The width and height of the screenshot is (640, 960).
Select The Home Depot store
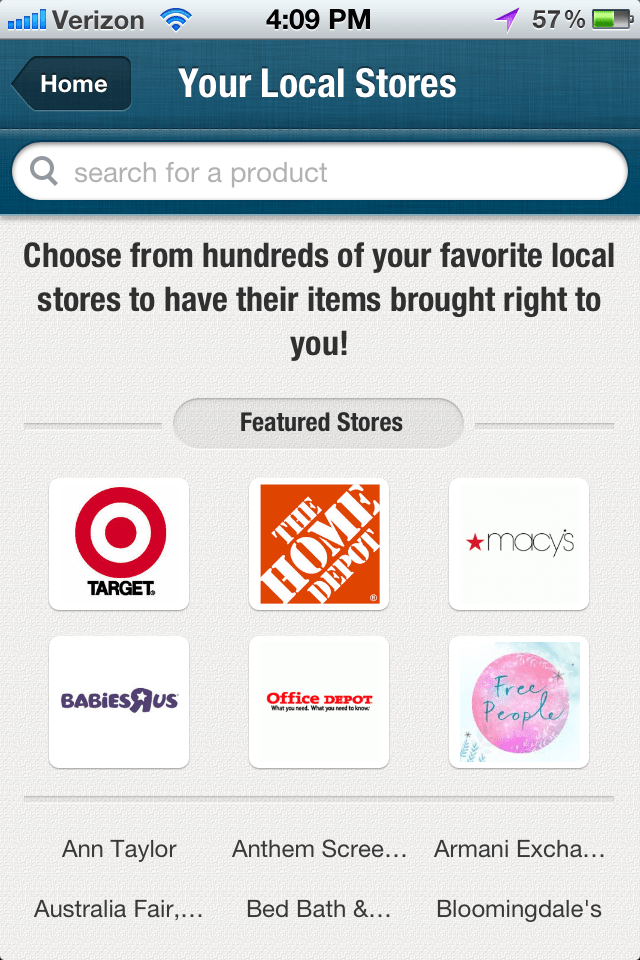(x=319, y=544)
